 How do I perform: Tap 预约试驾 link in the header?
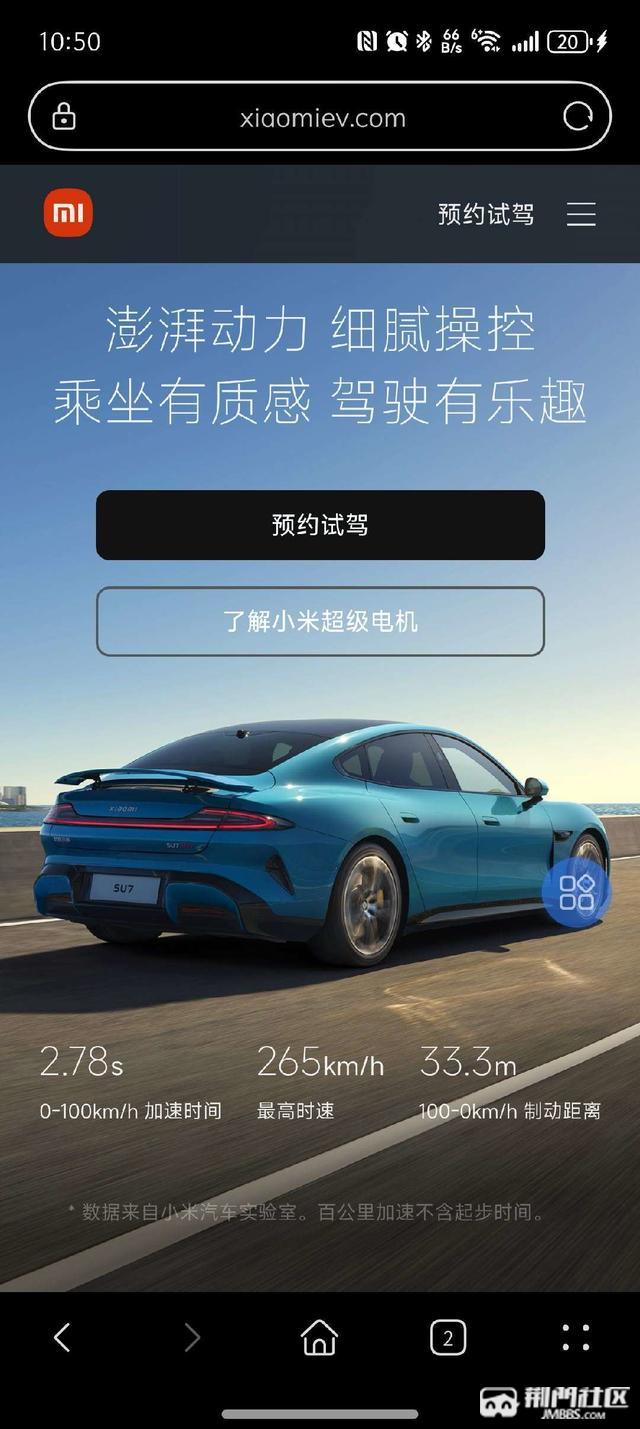pyautogui.click(x=486, y=214)
